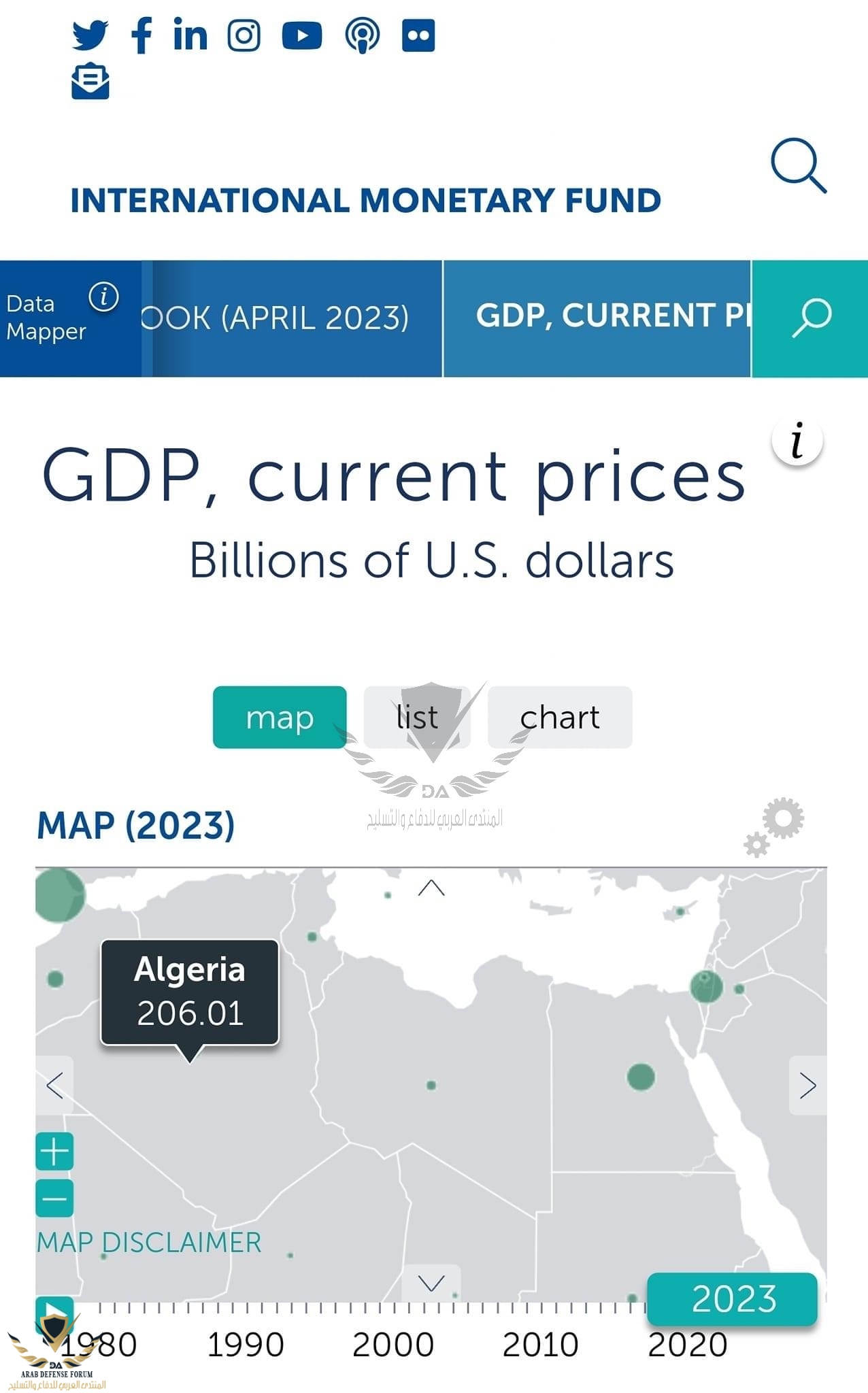
Task: Open the IMF Twitter page
Action: click(90, 35)
